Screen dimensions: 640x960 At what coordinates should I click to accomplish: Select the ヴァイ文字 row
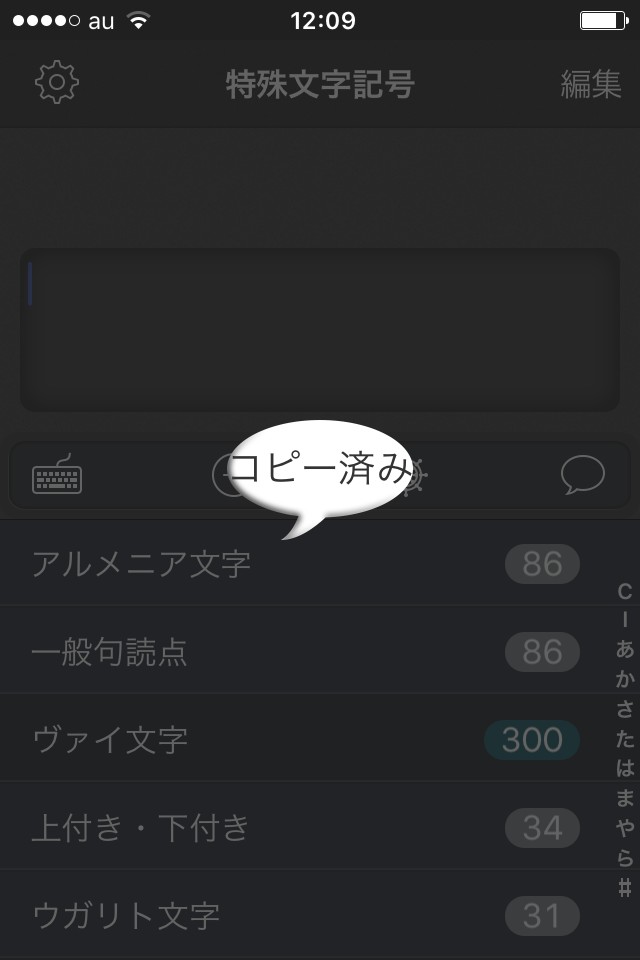coord(300,740)
